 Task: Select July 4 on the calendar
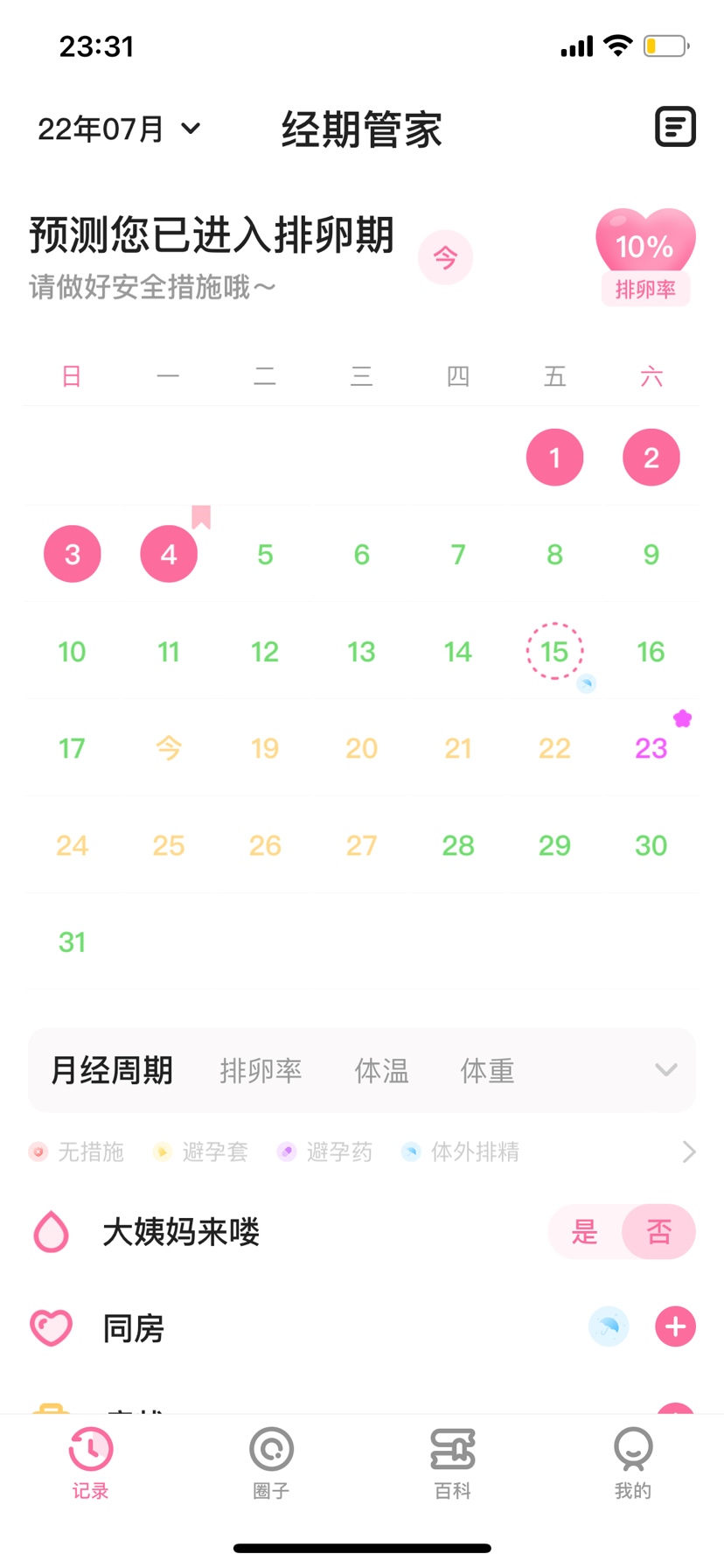tap(169, 554)
